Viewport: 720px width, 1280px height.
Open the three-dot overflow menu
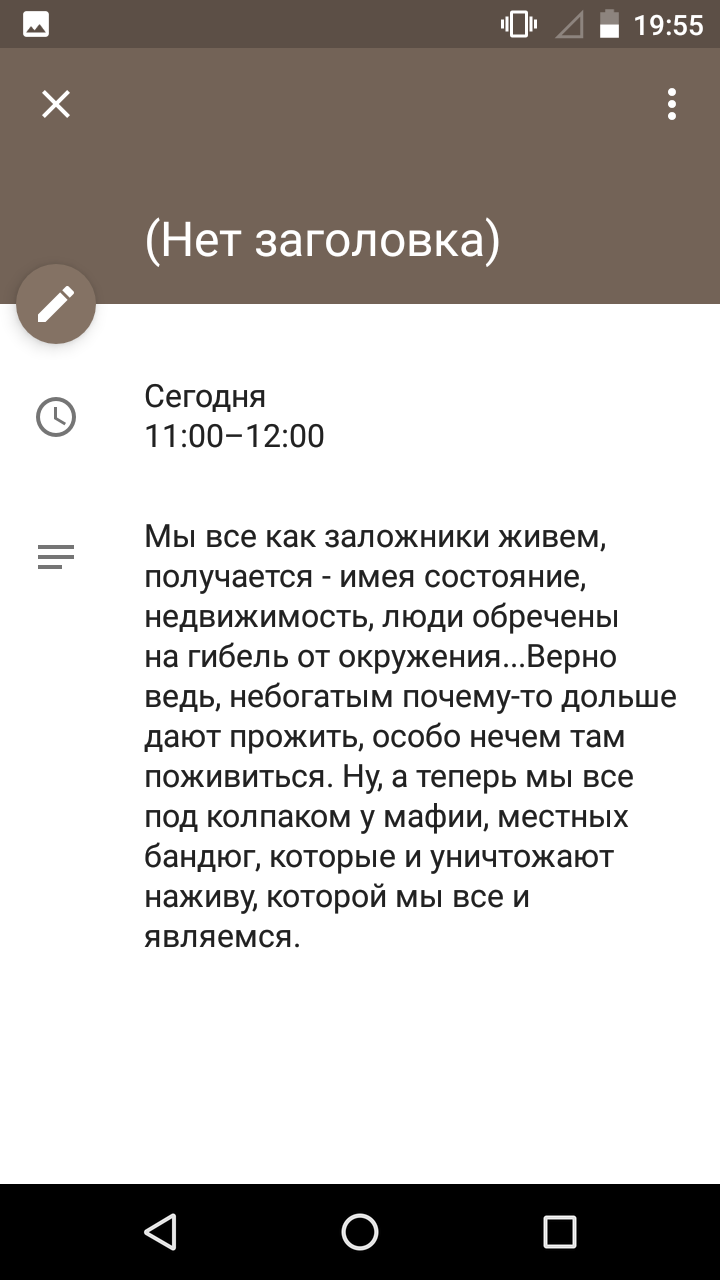pos(672,104)
